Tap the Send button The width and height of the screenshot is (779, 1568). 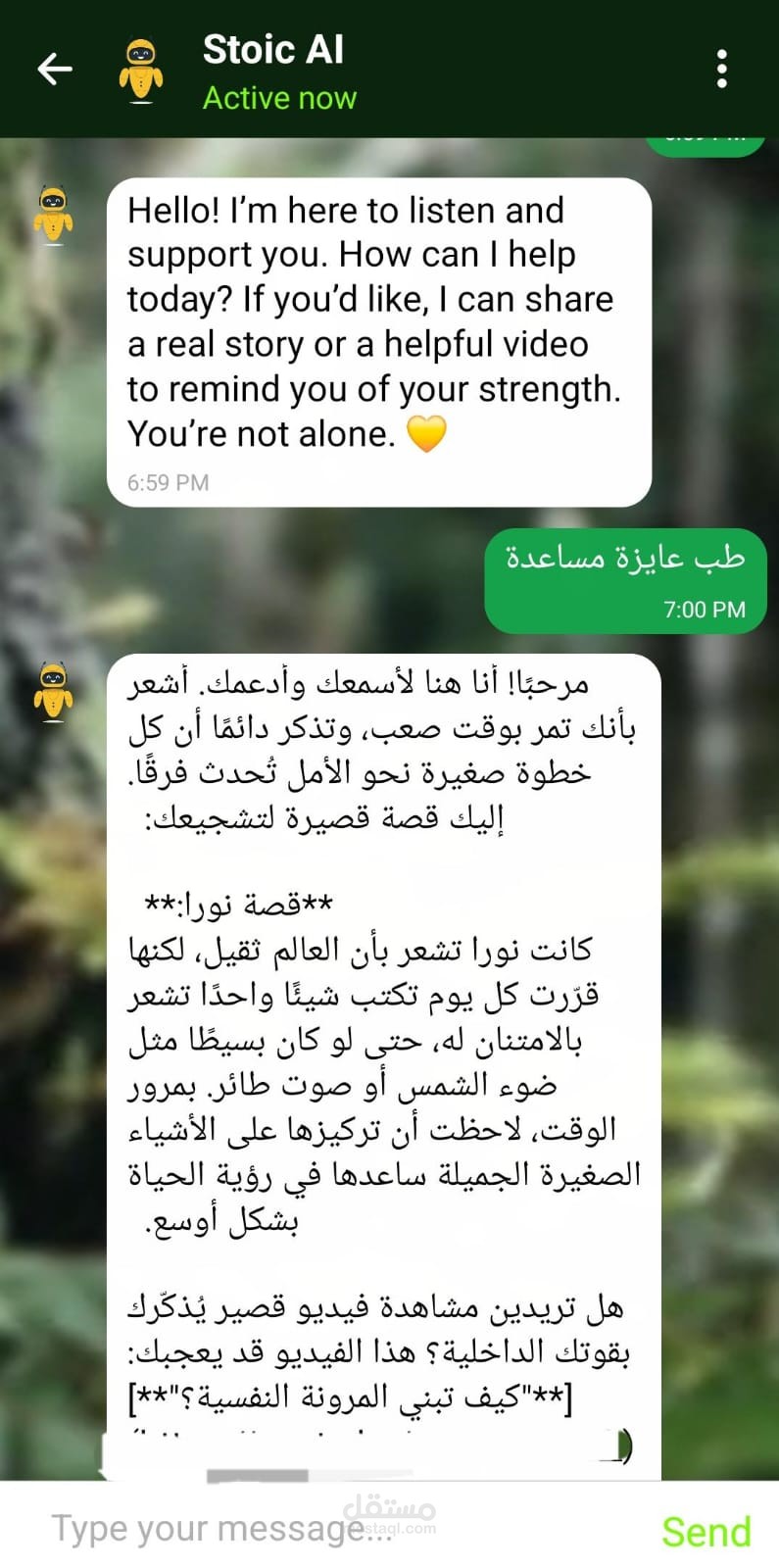click(706, 1531)
